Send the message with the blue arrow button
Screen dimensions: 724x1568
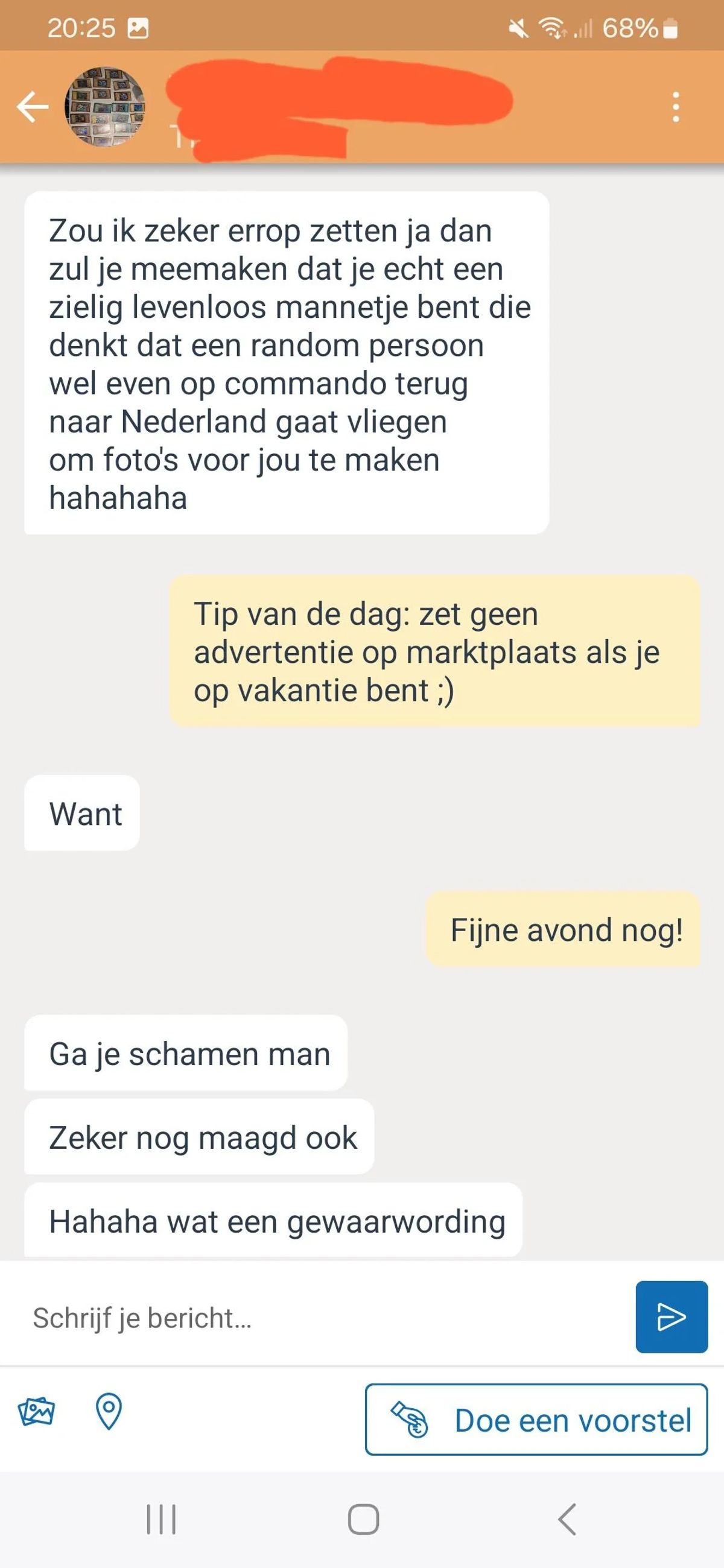671,1317
